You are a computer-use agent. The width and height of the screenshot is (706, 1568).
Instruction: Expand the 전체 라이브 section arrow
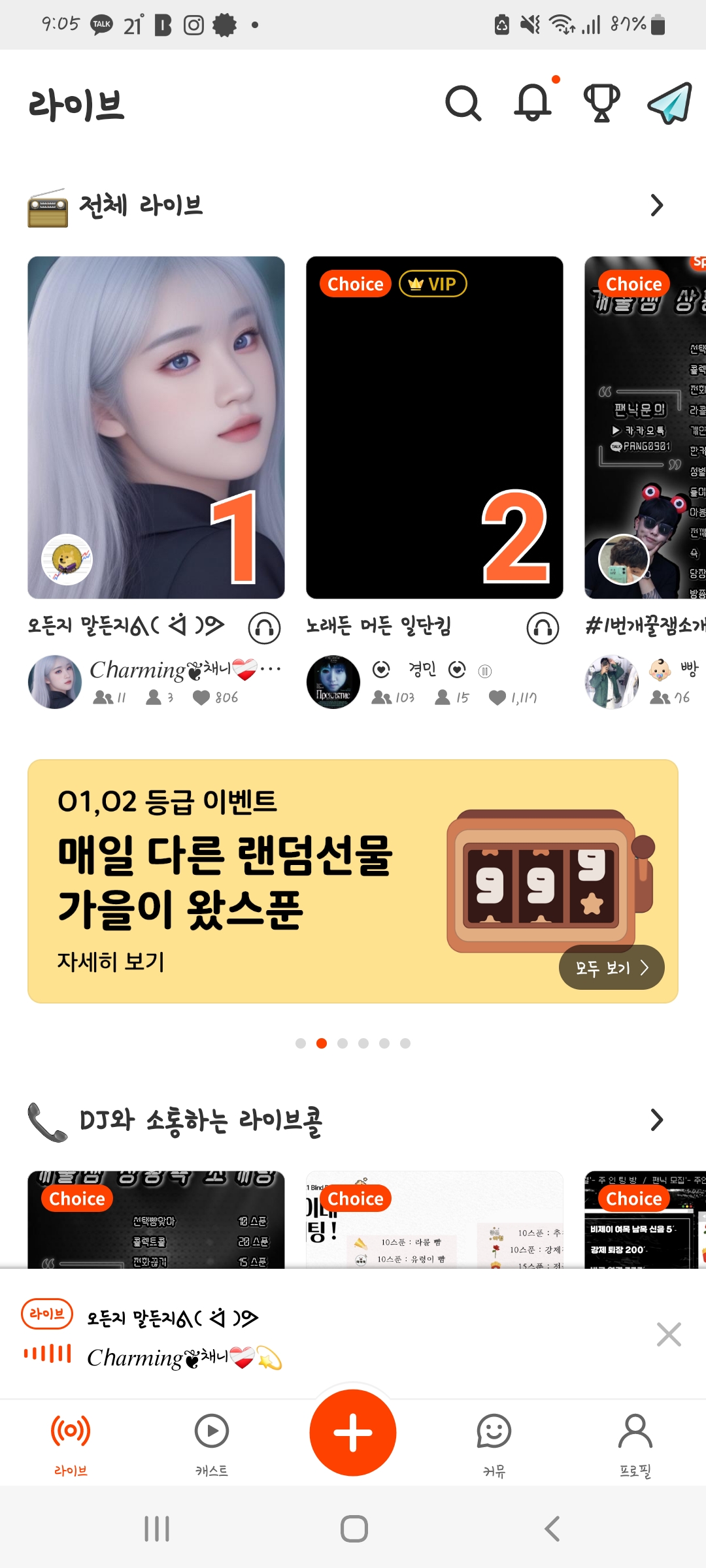(x=656, y=206)
